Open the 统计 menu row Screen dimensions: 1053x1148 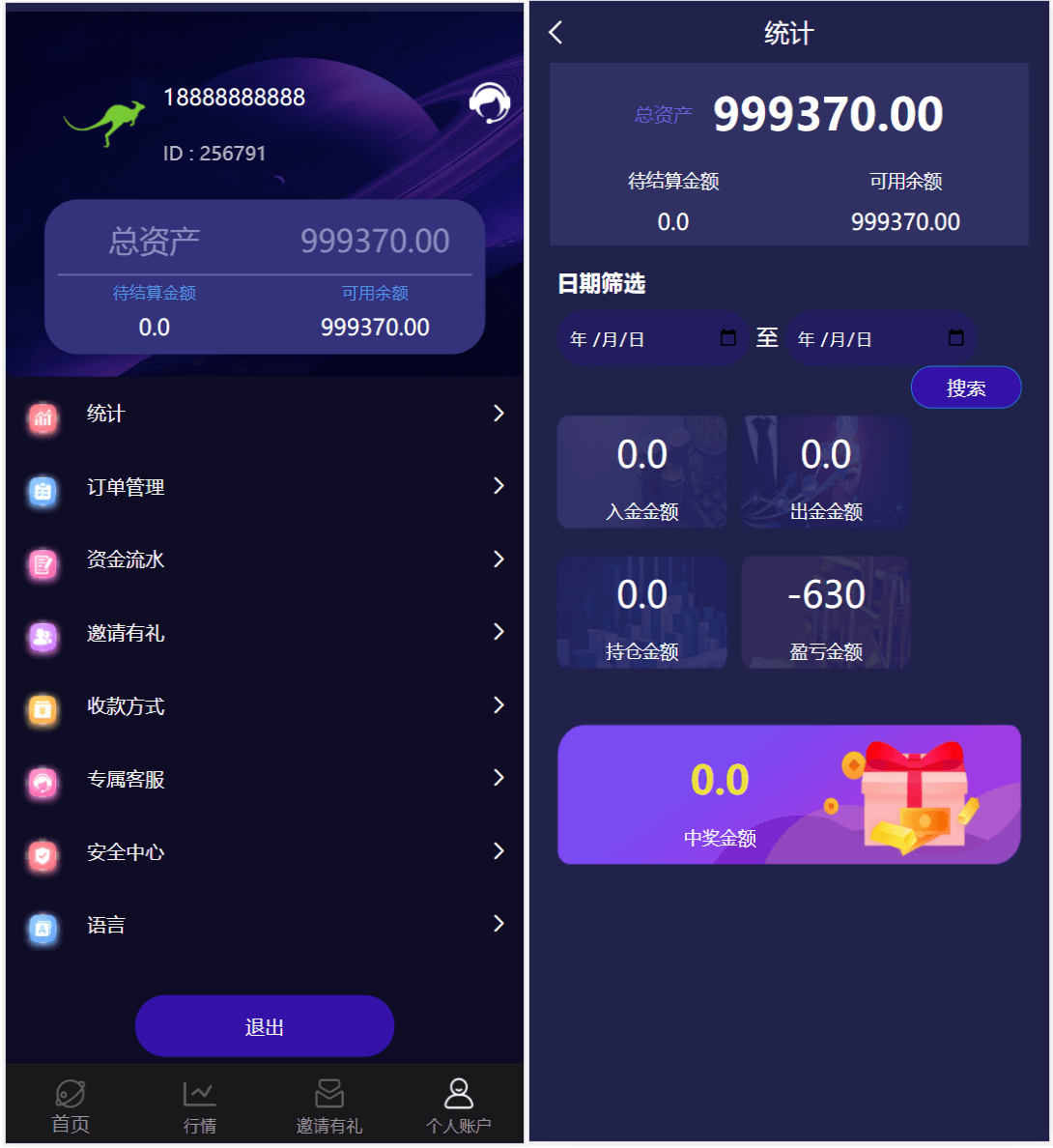[264, 415]
